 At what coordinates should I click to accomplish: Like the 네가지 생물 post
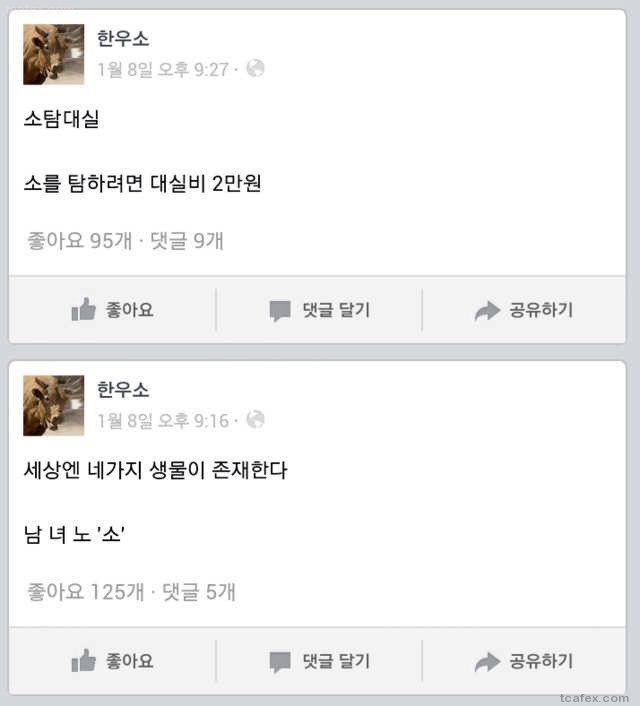(x=112, y=661)
